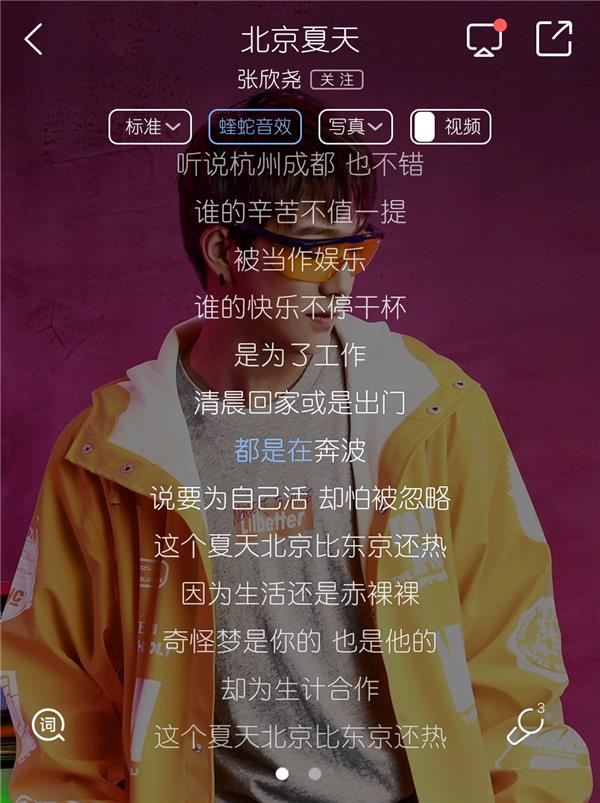Open the screen casting icon
600x803 pixels.
pos(485,39)
